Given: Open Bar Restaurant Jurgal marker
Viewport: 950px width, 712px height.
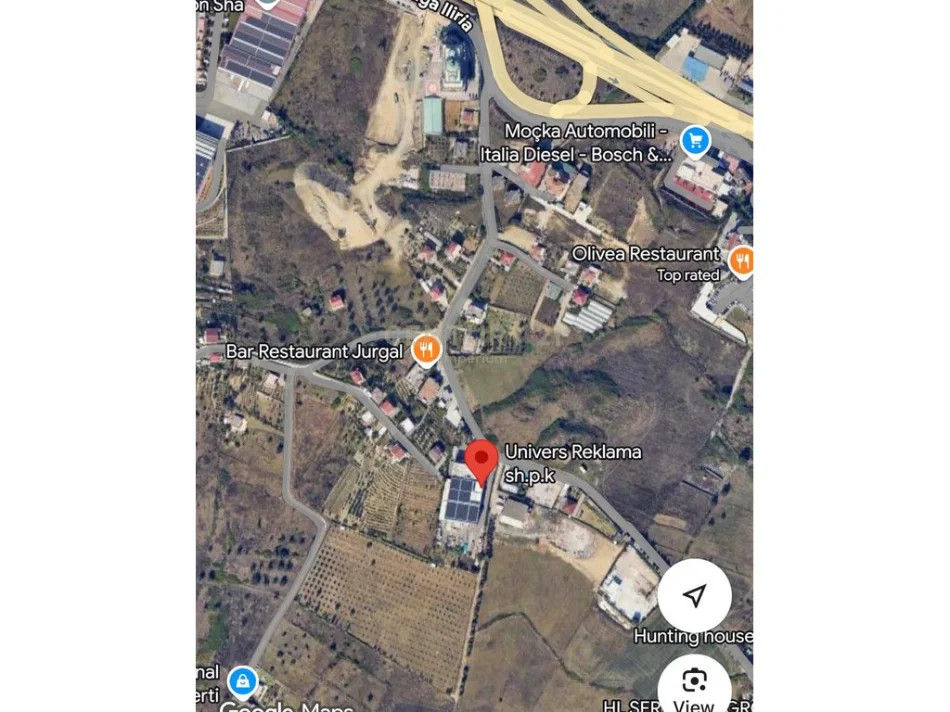Looking at the screenshot, I should (427, 350).
